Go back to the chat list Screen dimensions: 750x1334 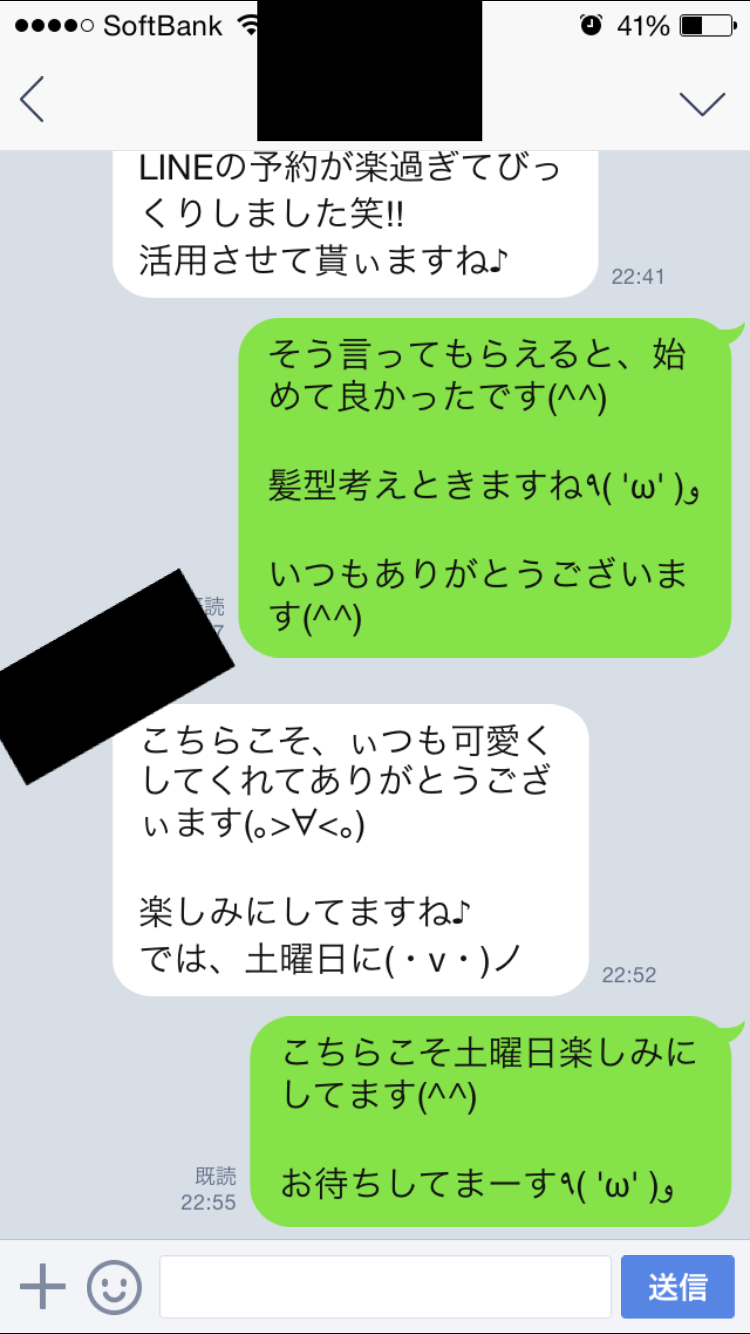[x=32, y=100]
